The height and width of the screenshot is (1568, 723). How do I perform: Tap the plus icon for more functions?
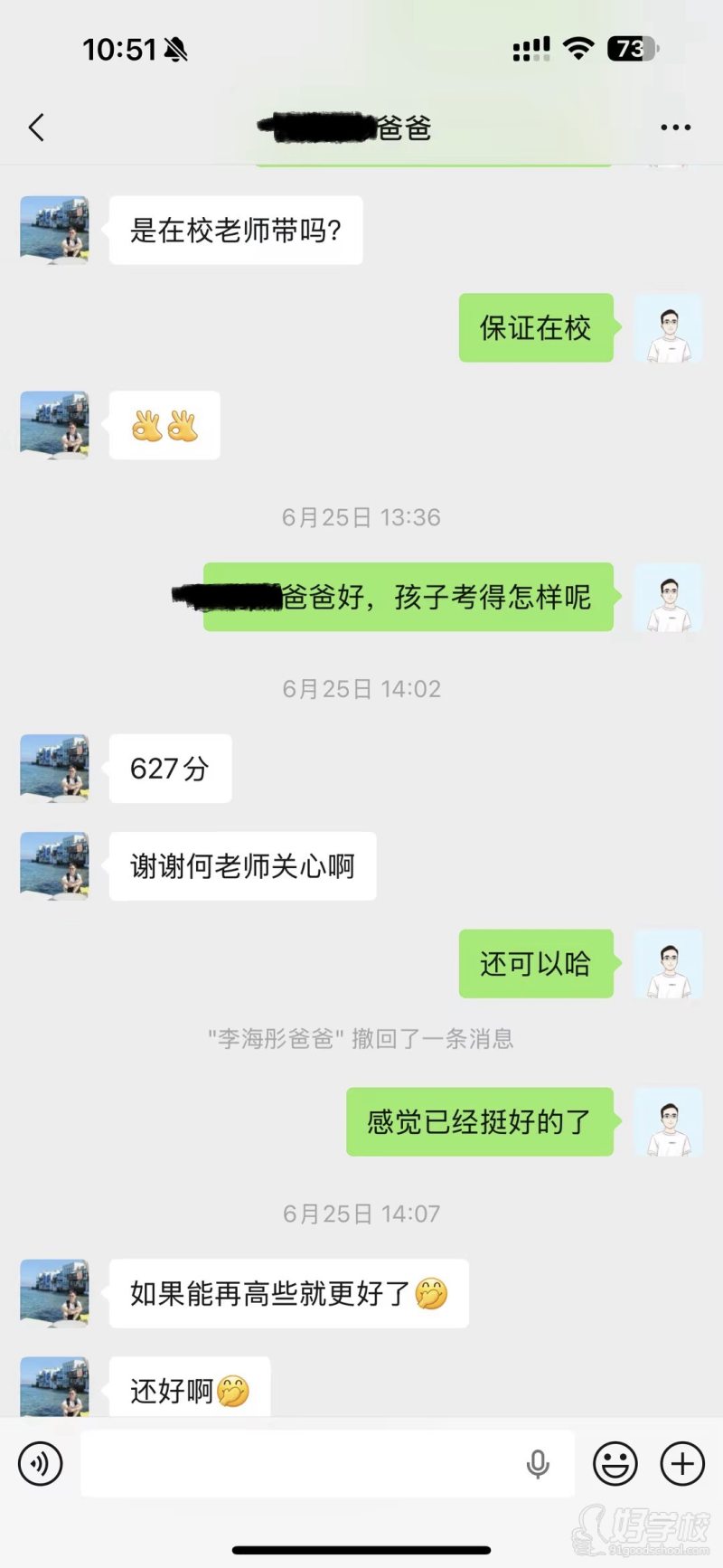pos(681,1462)
